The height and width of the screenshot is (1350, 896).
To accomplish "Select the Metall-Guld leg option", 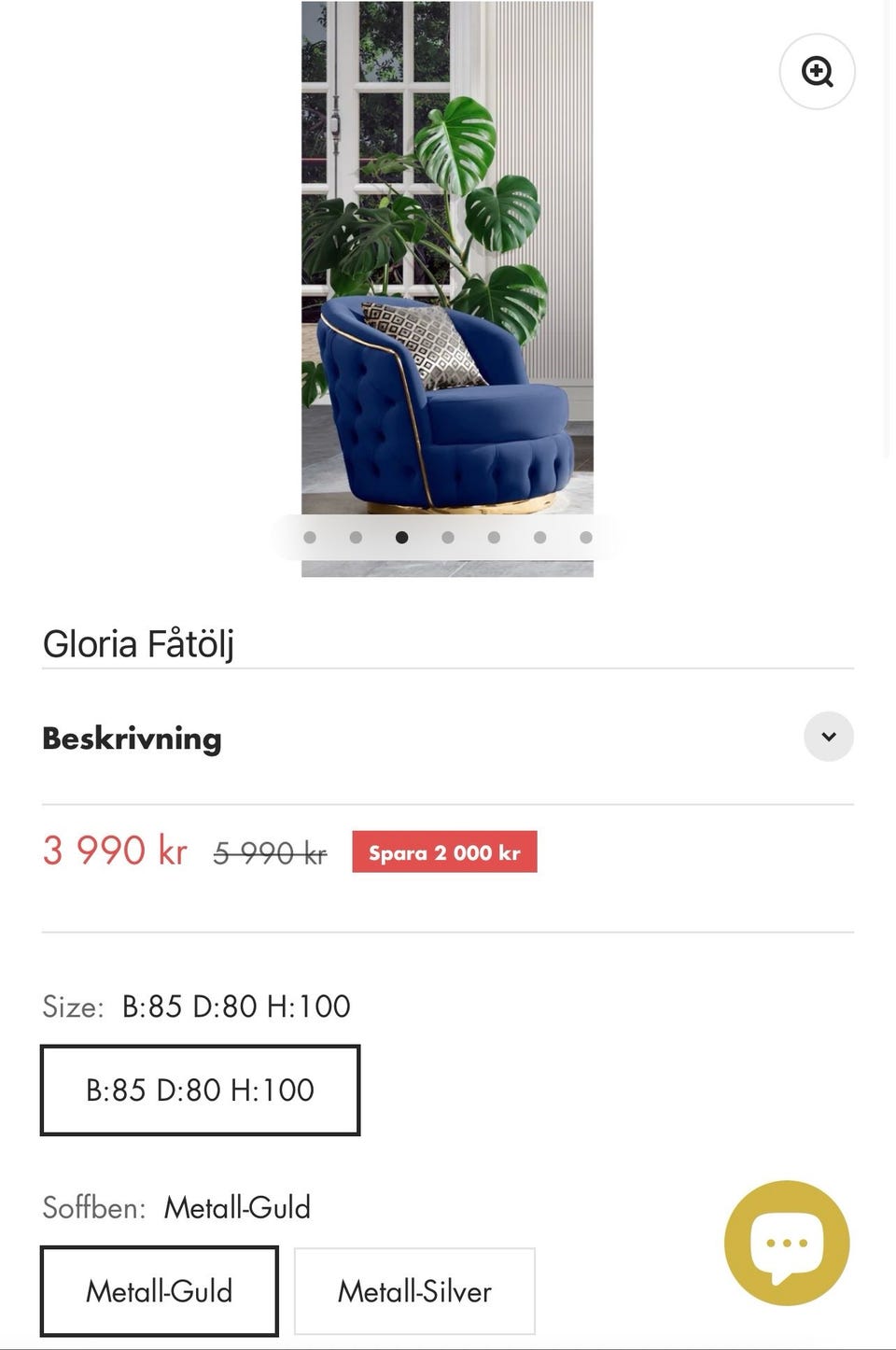I will click(x=159, y=1291).
